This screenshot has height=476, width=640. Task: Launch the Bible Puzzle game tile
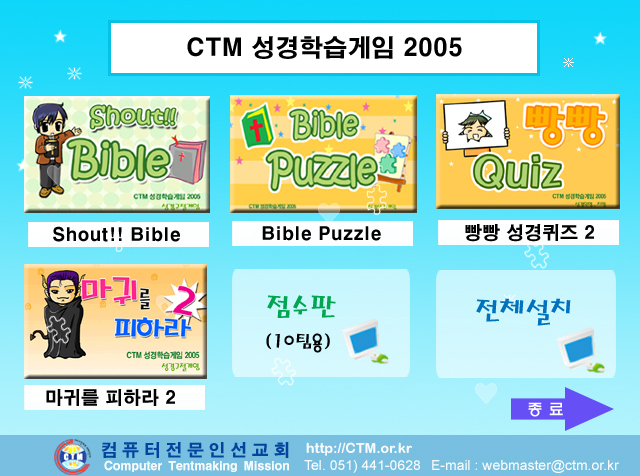click(x=322, y=152)
